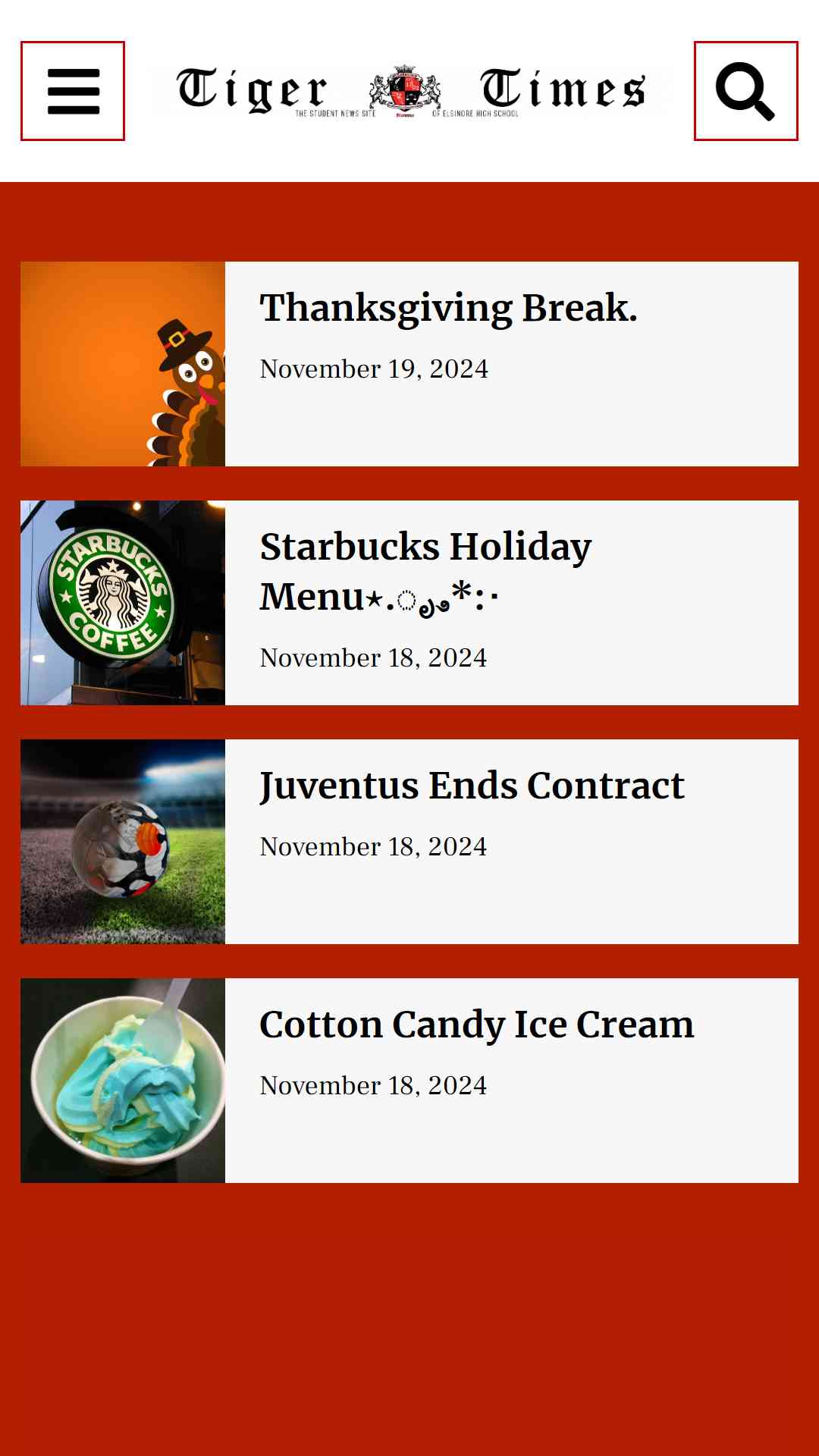Screen dimensions: 819x1456
Task: Open the blue ice cream thumbnail
Action: coord(123,1081)
